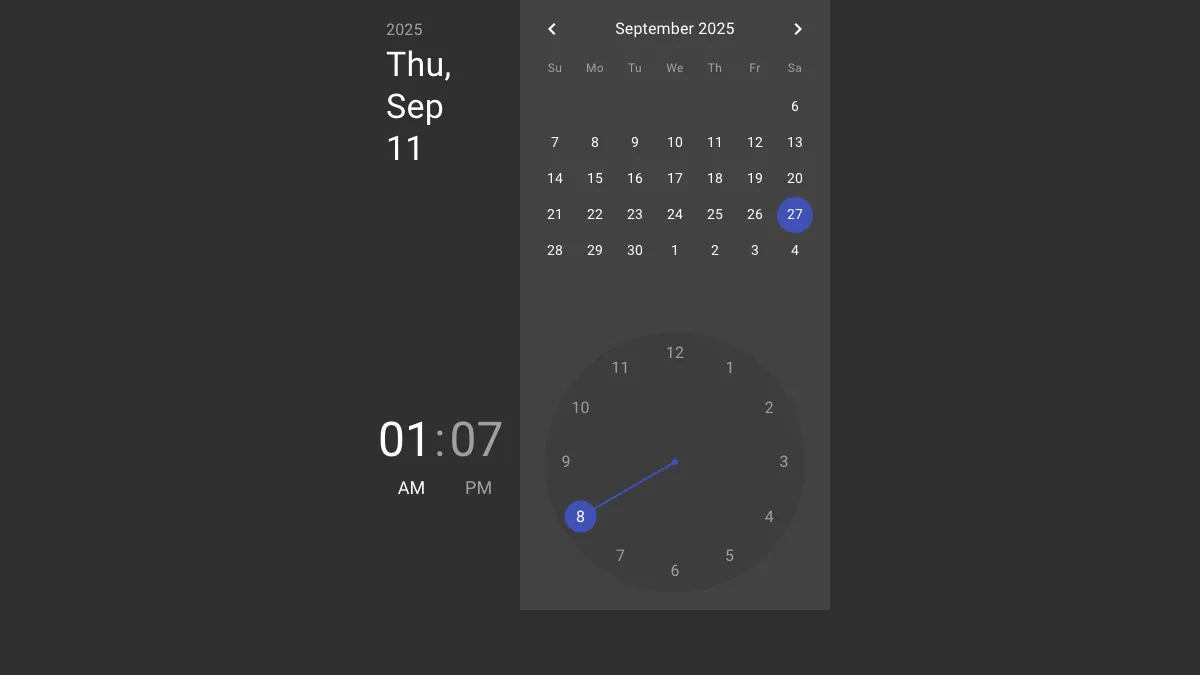1200x675 pixels.
Task: Select the 01 hour field
Action: [404, 440]
